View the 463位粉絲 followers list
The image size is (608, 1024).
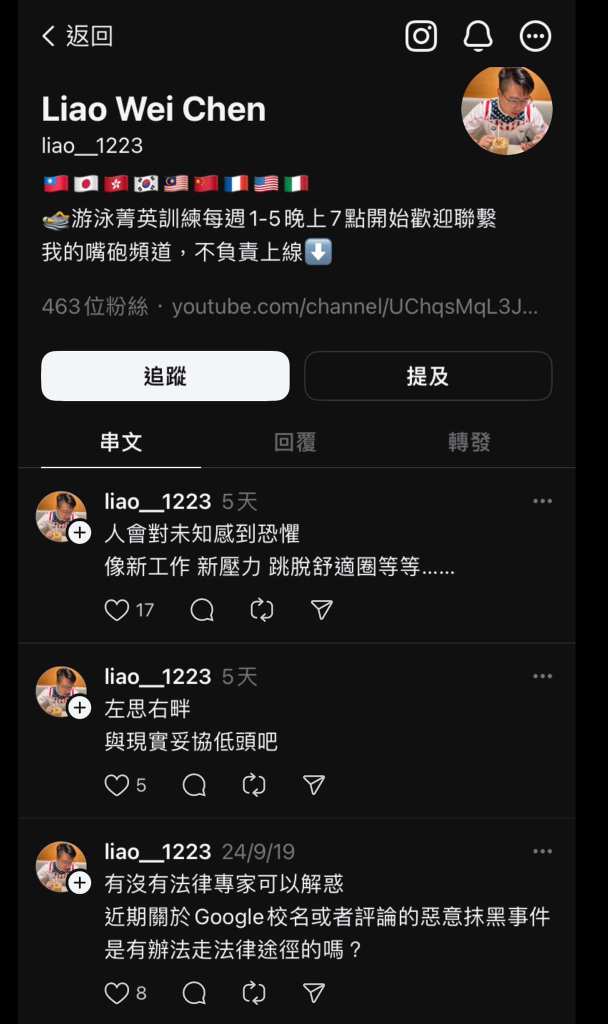[95, 307]
